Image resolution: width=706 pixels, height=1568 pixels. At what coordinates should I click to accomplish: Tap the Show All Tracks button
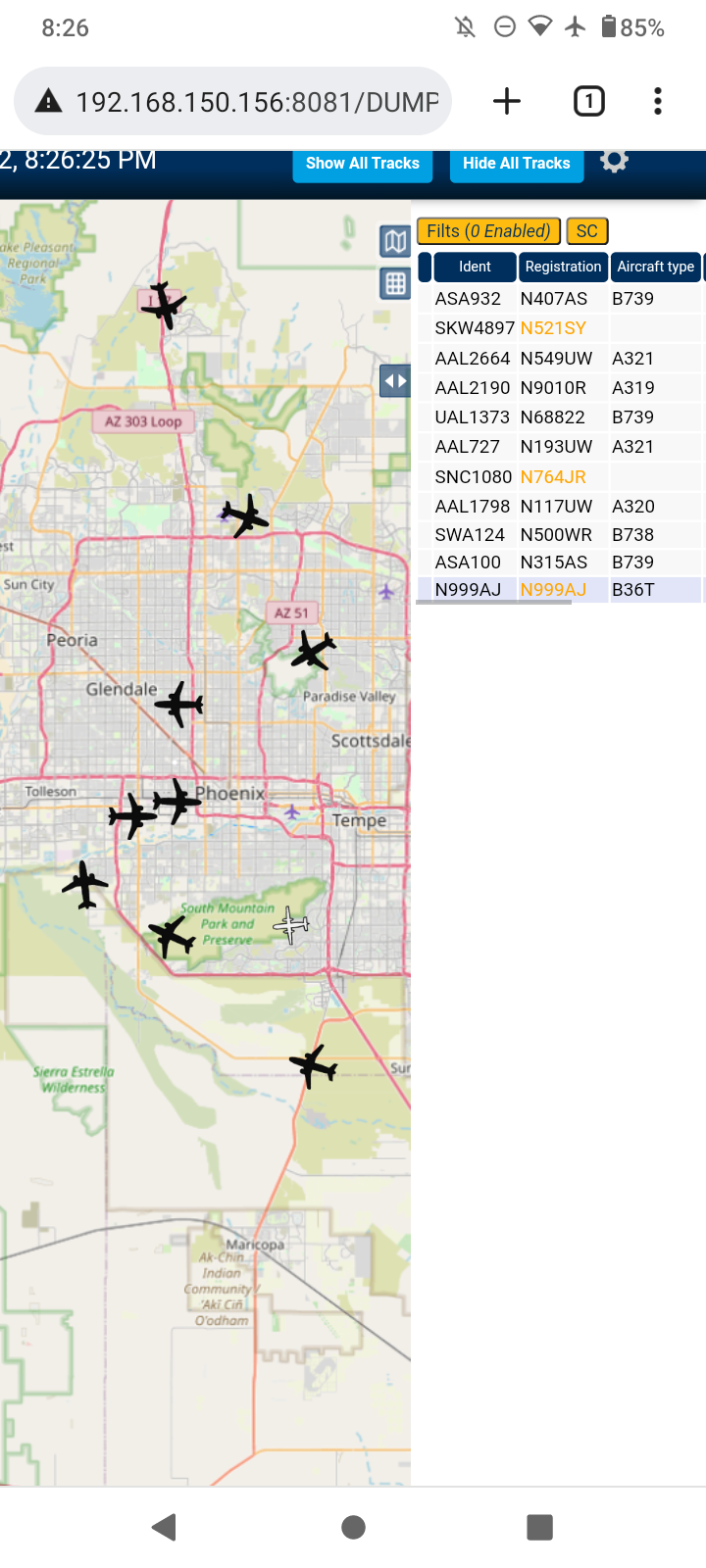[x=363, y=164]
